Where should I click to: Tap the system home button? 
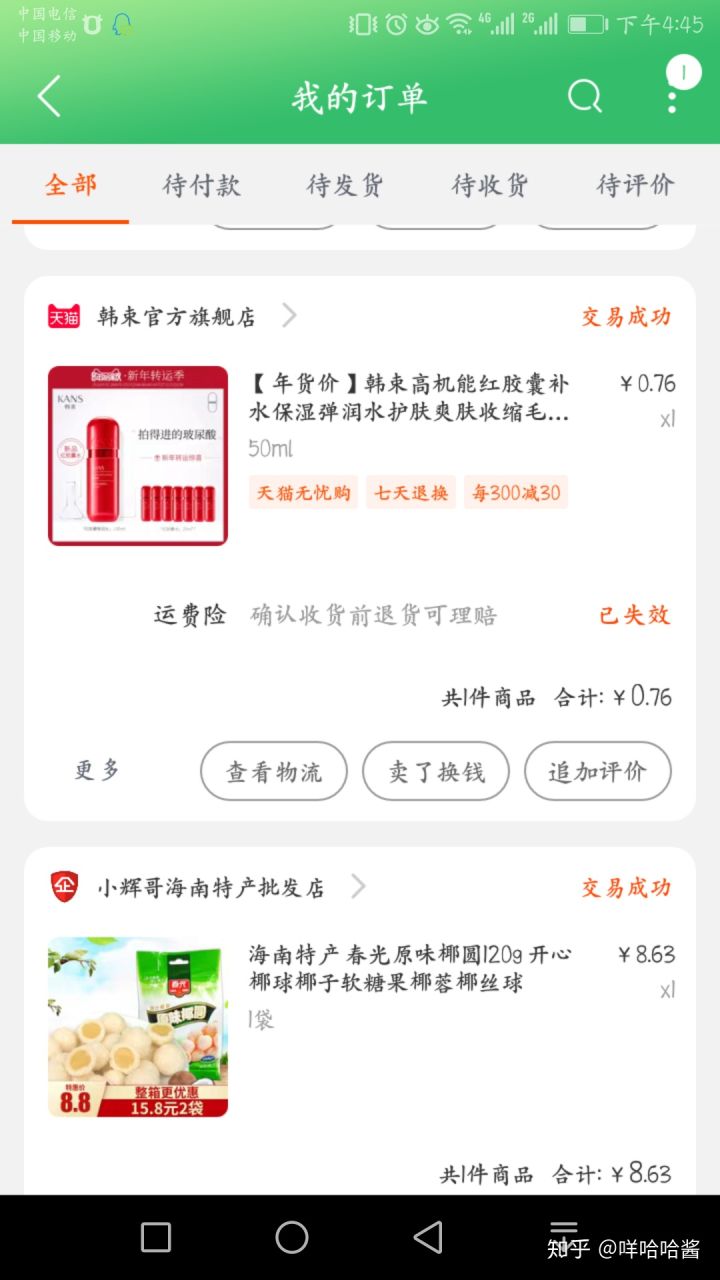click(292, 1237)
